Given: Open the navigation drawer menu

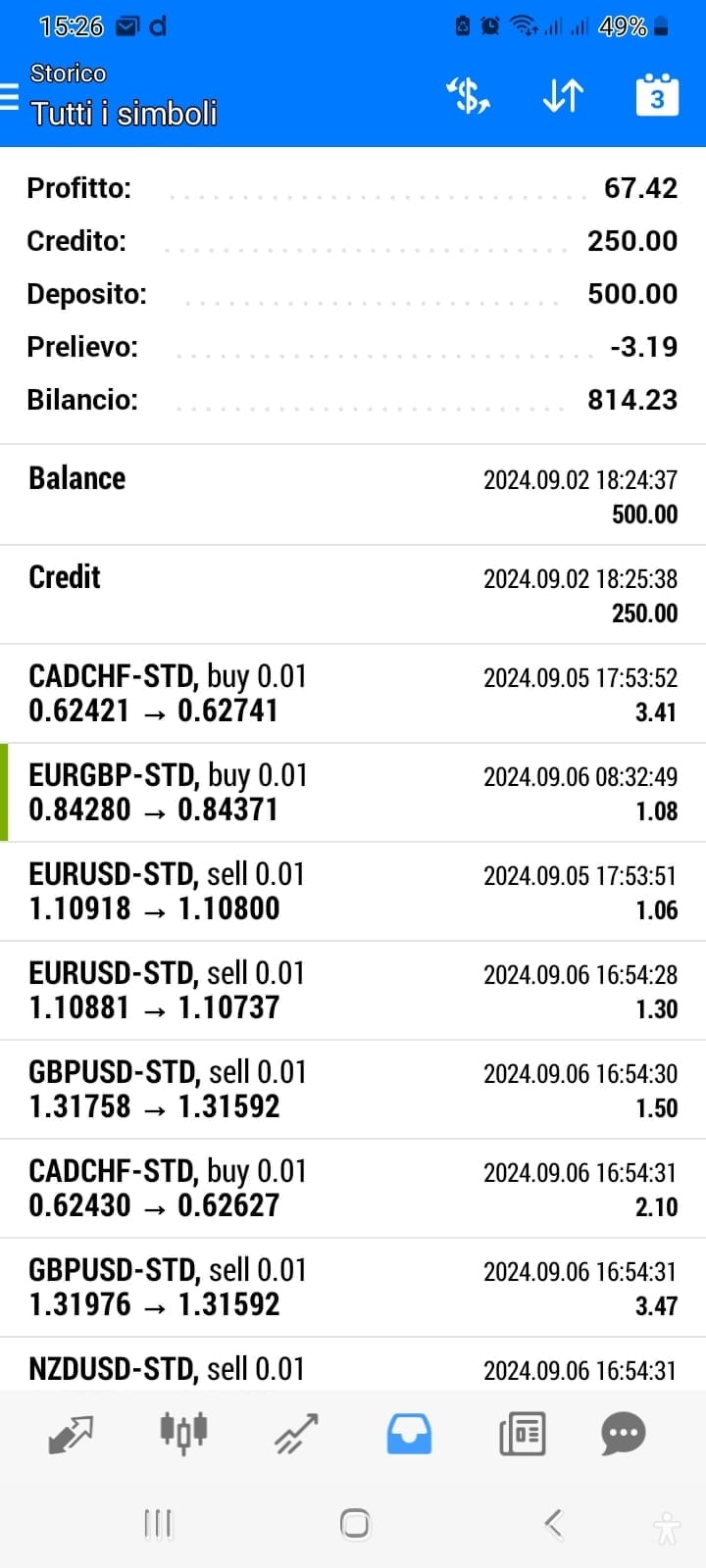Looking at the screenshot, I should pos(11,94).
